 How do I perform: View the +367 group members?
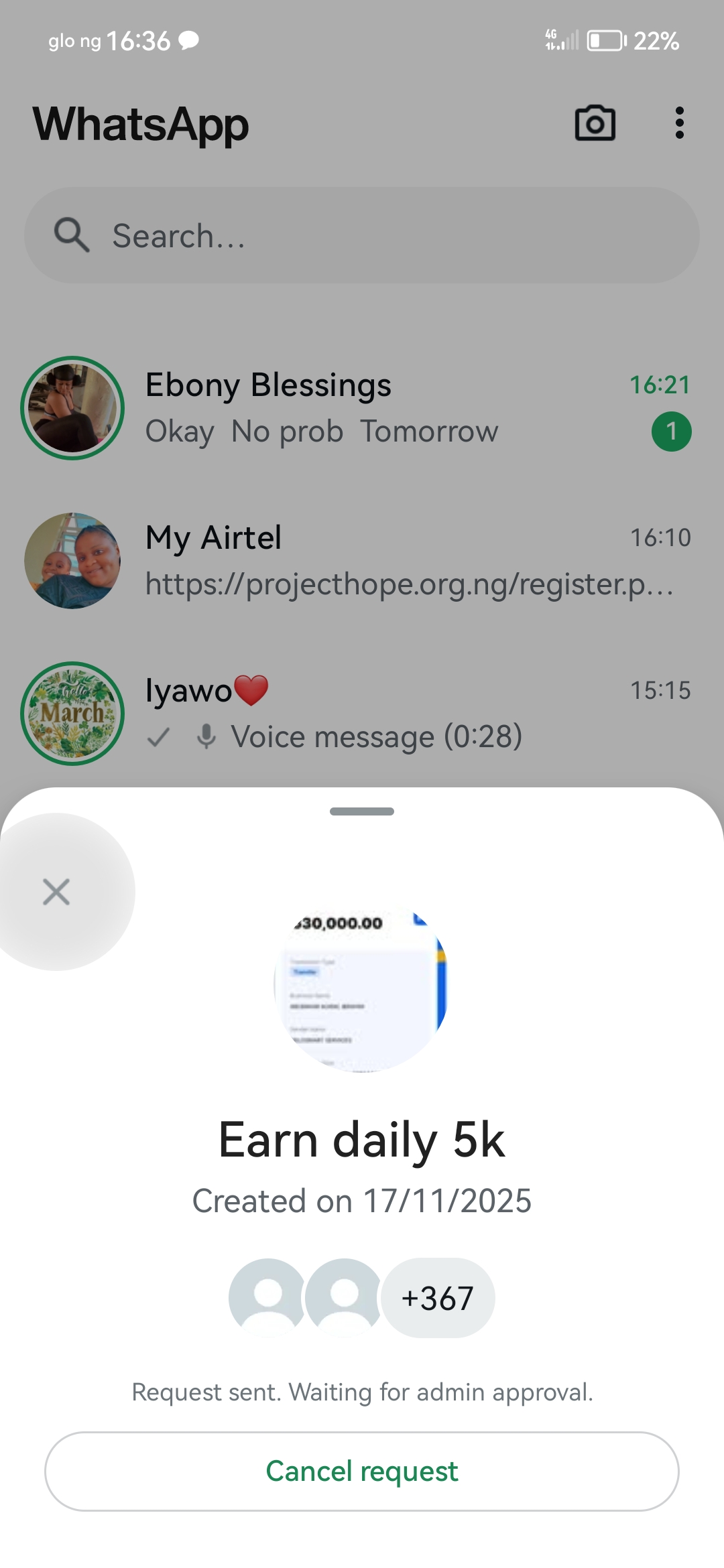[x=438, y=1298]
